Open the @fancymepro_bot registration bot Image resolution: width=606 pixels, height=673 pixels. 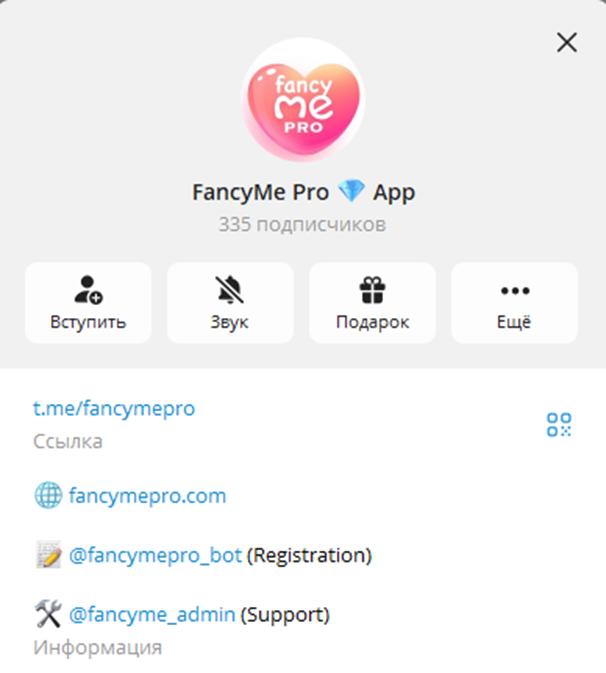point(155,555)
